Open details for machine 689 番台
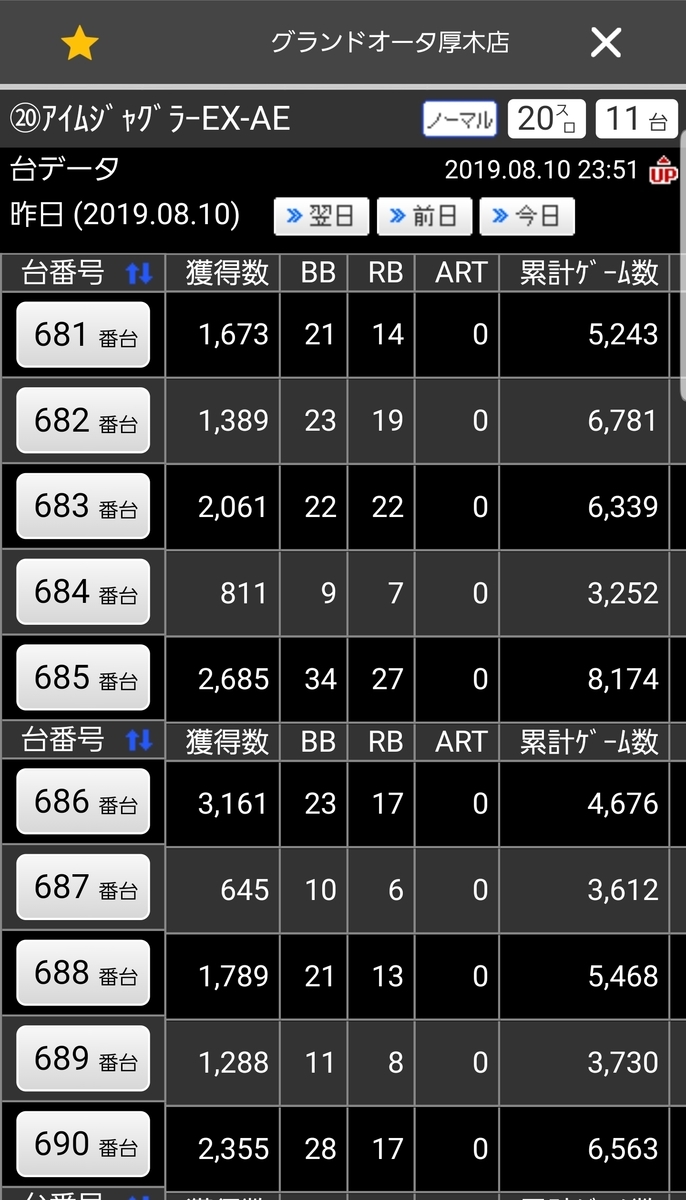The image size is (686, 1200). [83, 1060]
